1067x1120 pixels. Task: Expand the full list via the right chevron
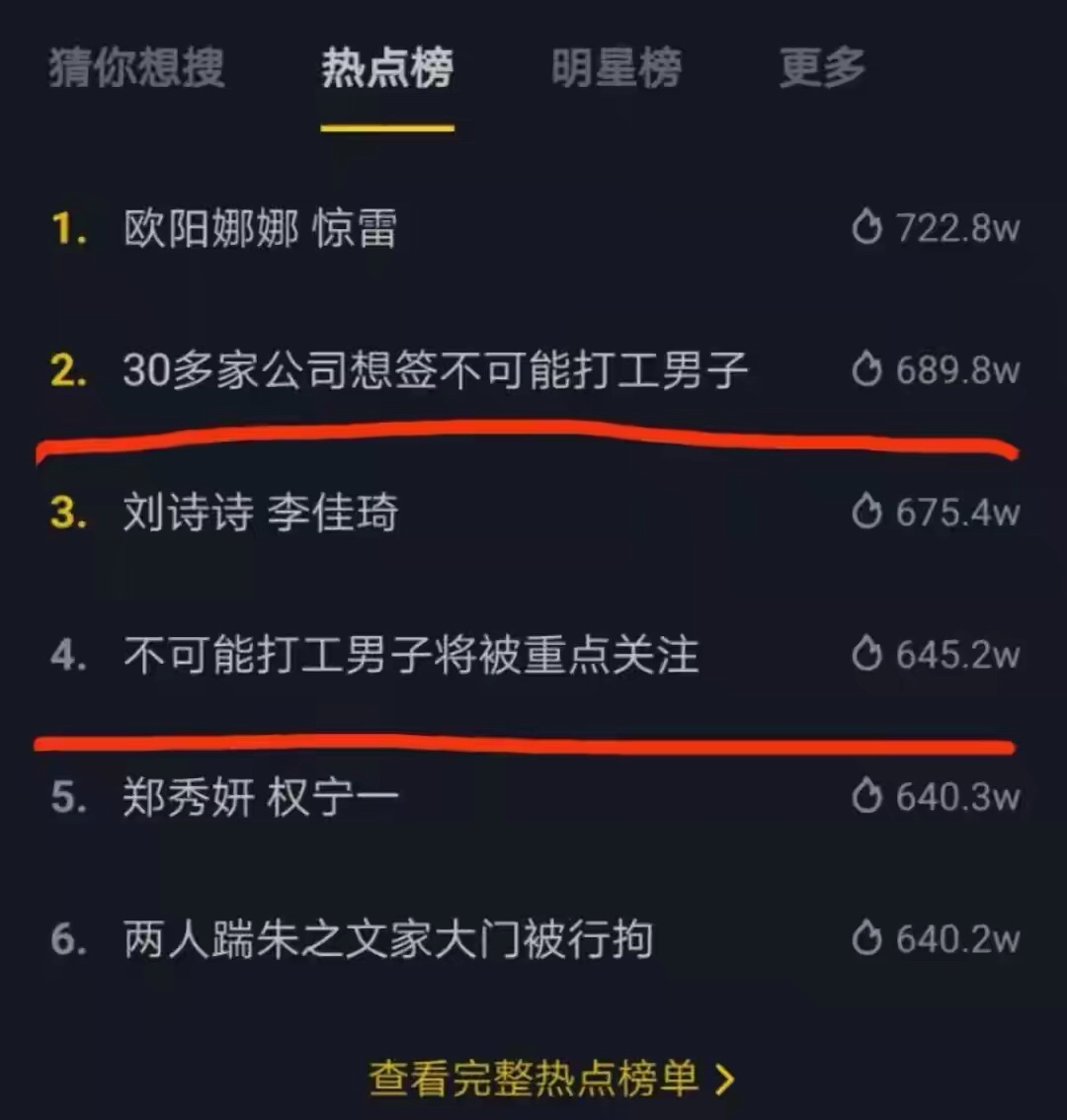click(726, 1080)
